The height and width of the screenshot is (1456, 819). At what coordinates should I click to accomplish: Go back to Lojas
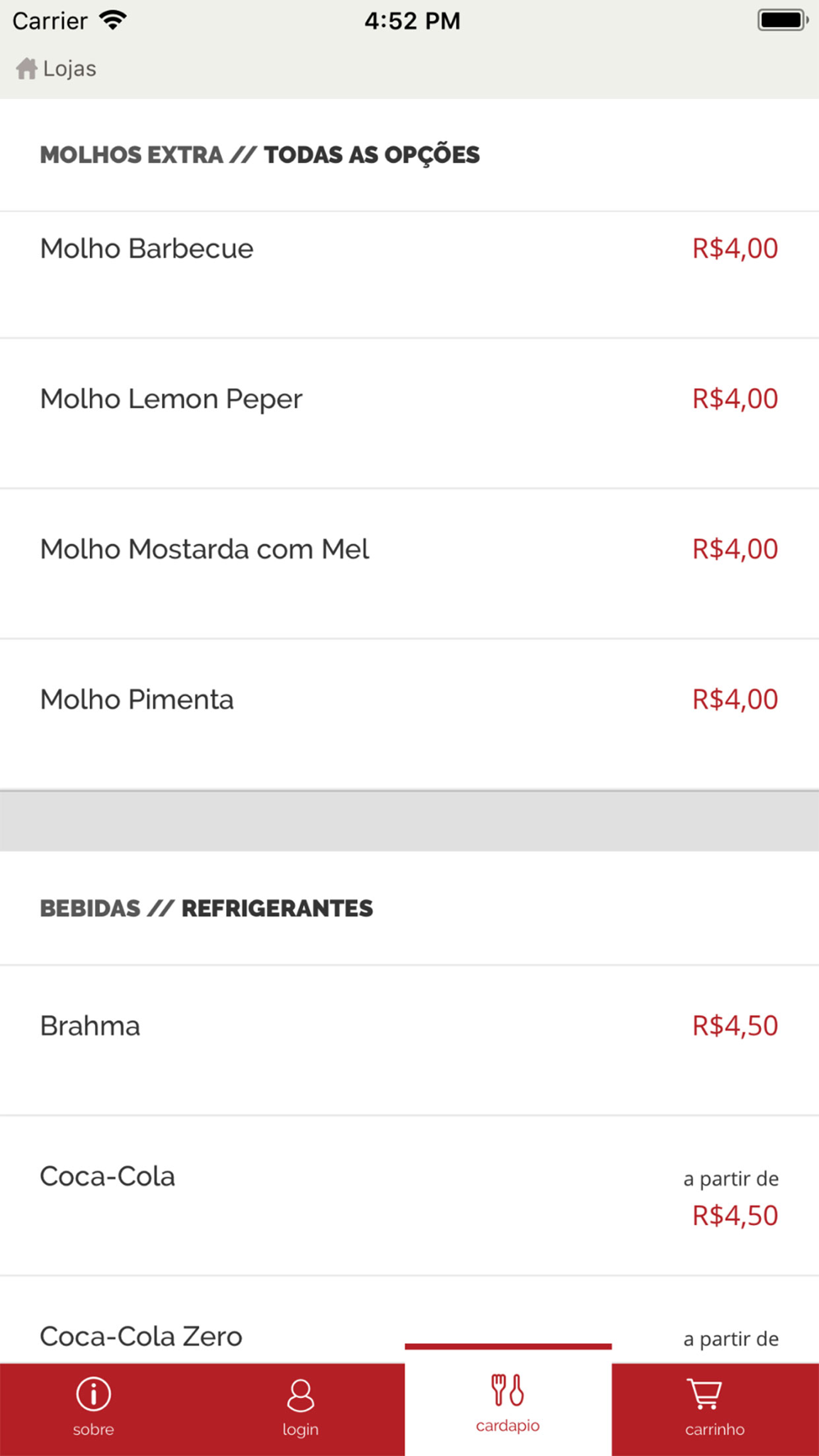[x=56, y=69]
